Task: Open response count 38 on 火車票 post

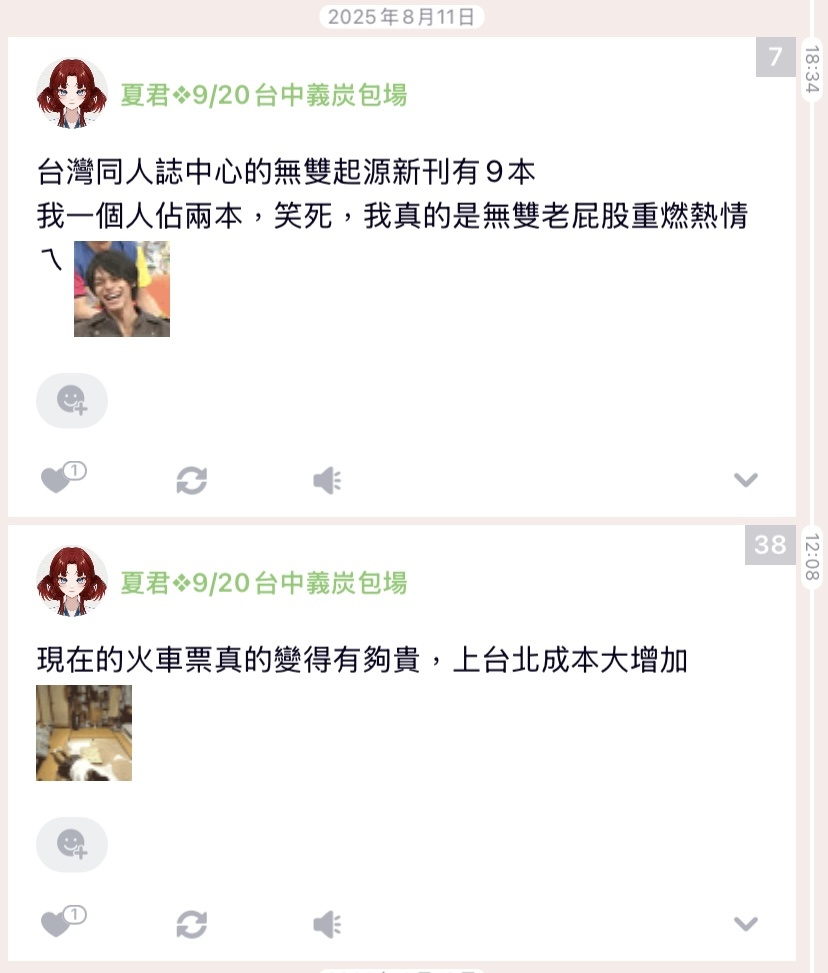Action: (770, 545)
